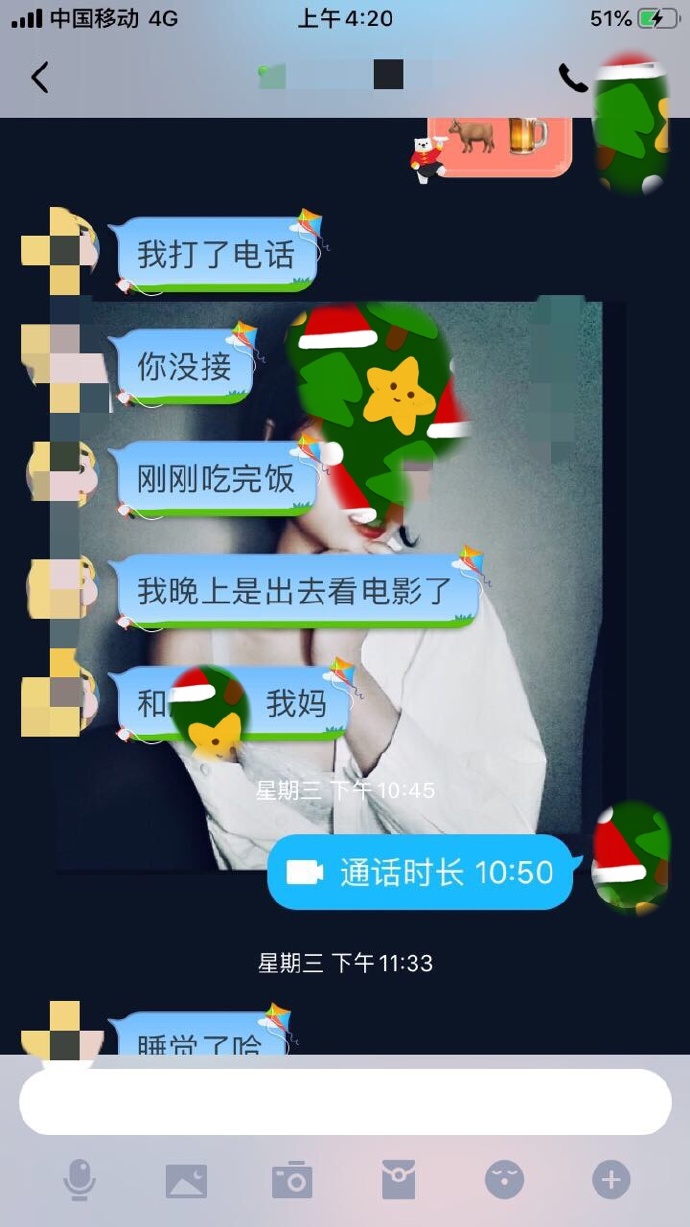The image size is (690, 1227).
Task: Open the camera to take photo
Action: pos(292,1180)
